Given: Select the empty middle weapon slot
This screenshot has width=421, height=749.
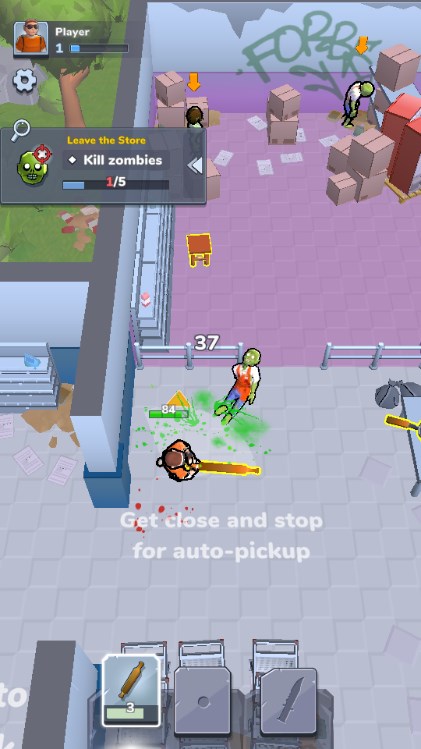Looking at the screenshot, I should coord(203,701).
